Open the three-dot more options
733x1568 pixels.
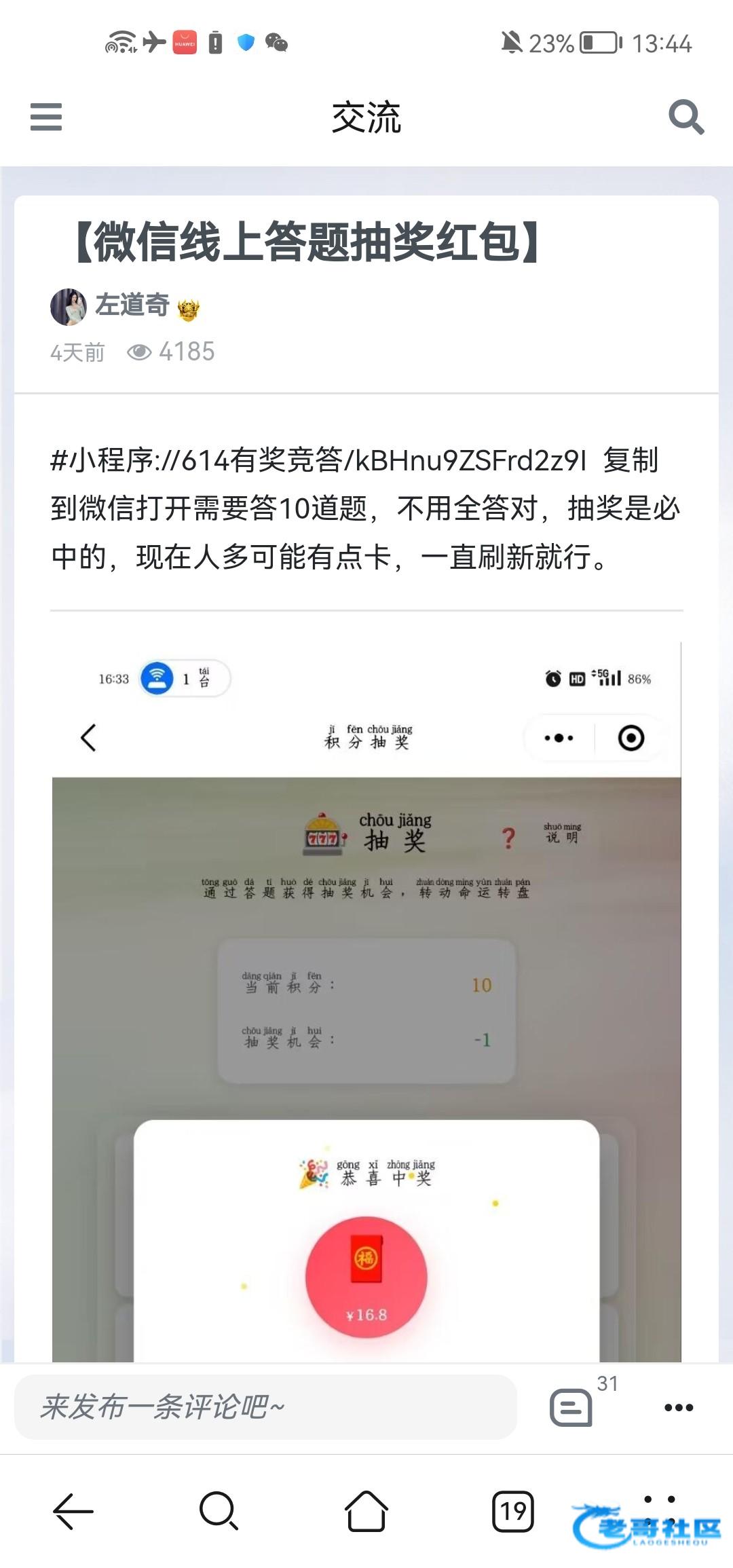678,1407
